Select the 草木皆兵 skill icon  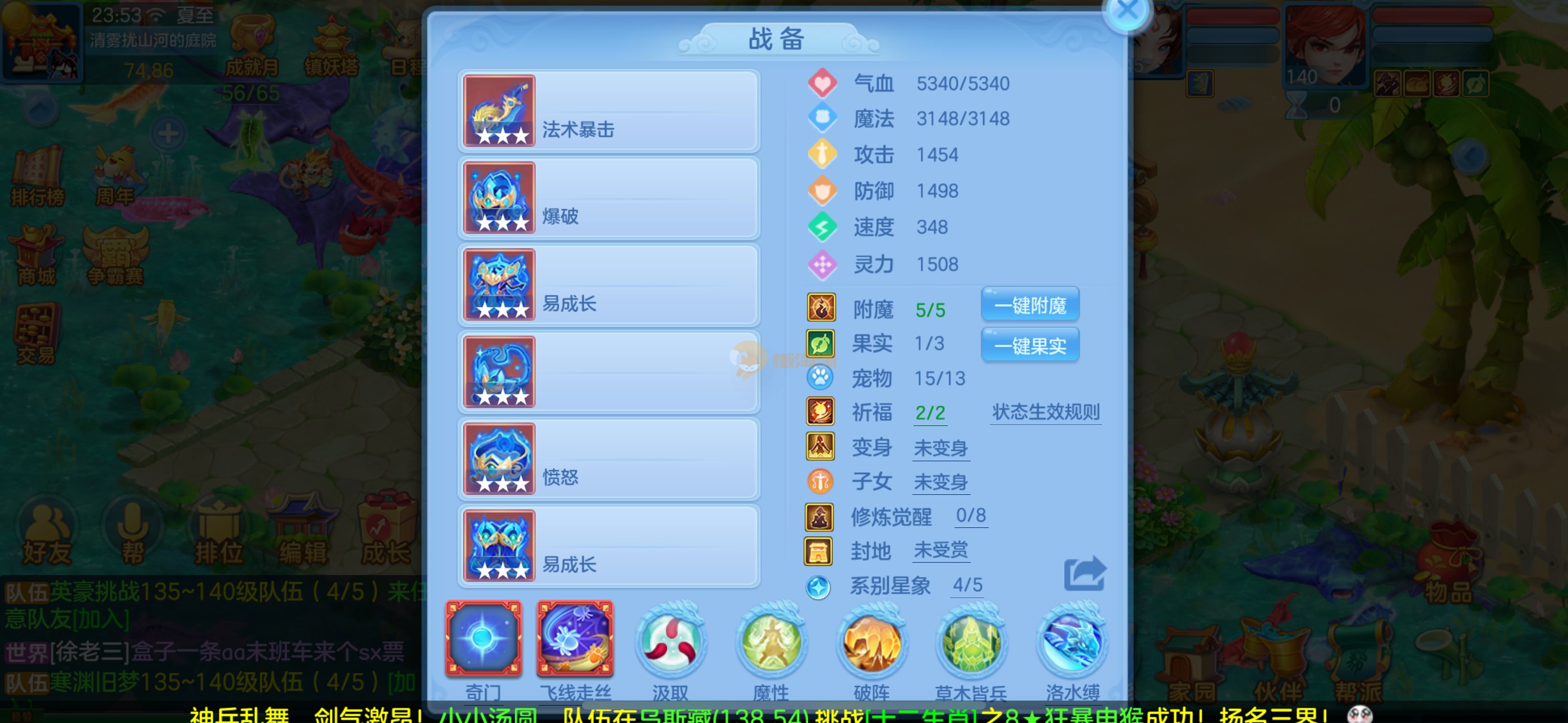tap(971, 642)
